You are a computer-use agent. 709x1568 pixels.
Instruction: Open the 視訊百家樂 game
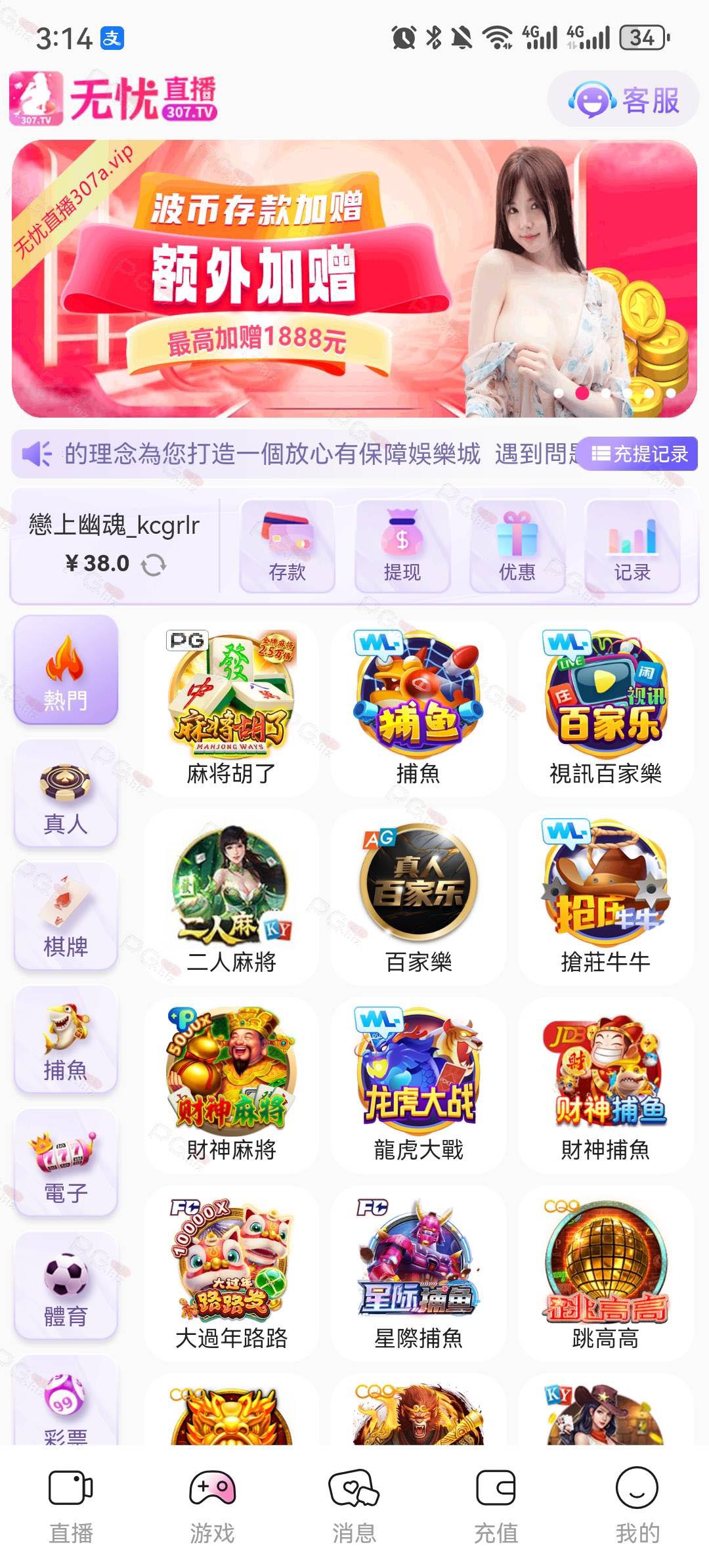605,709
